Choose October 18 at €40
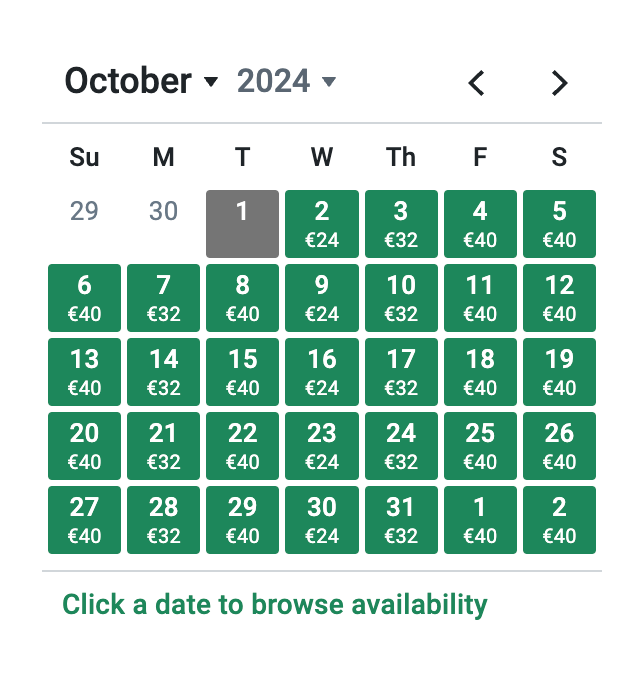 click(480, 372)
